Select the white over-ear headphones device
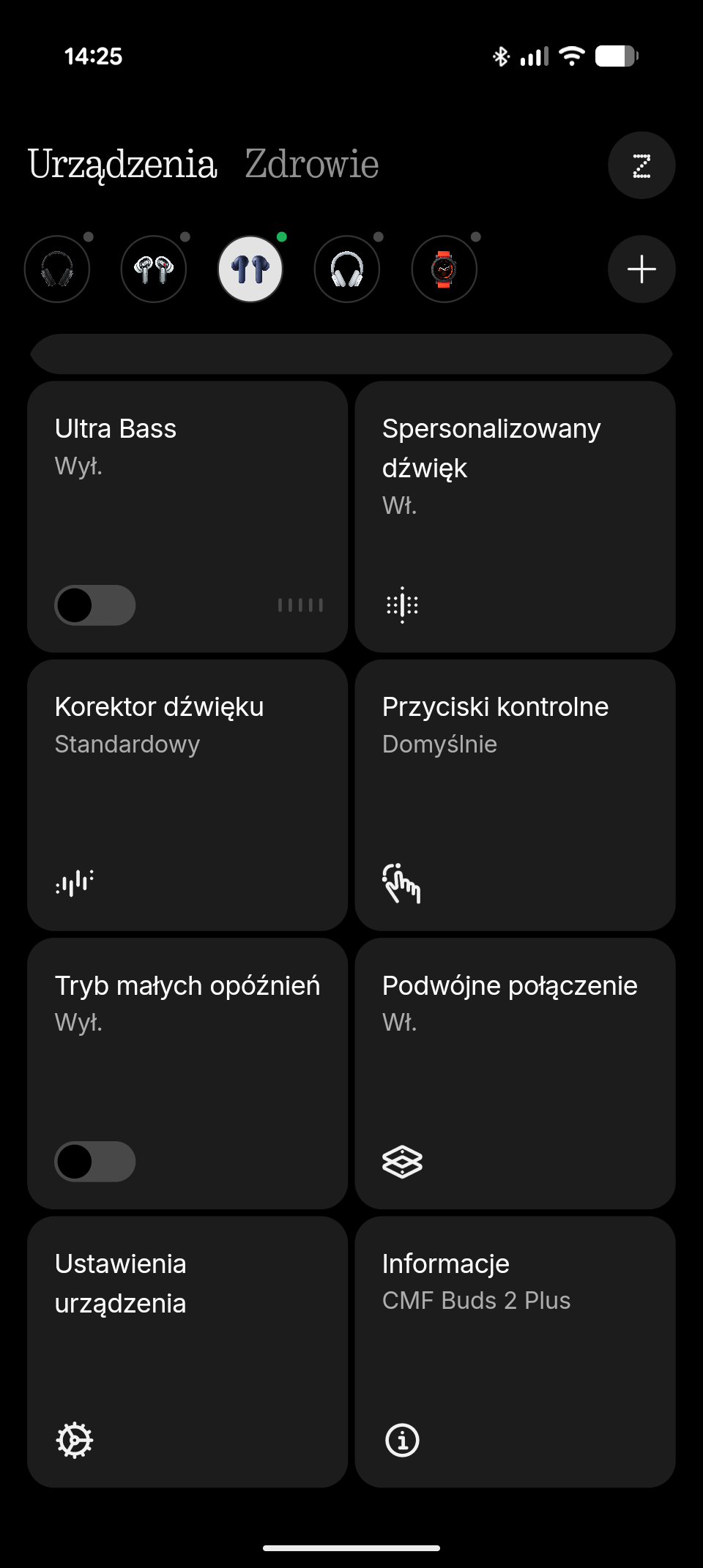Screen dimensions: 703x1568 [x=347, y=269]
